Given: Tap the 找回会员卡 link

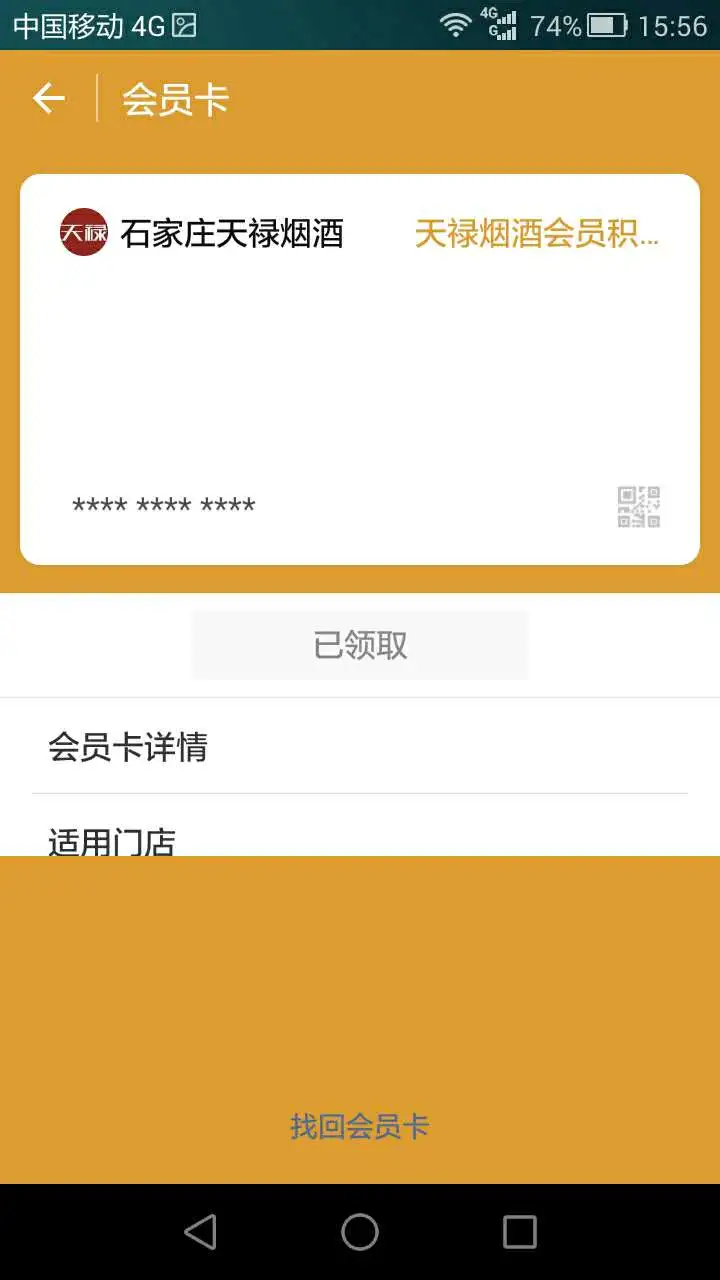Looking at the screenshot, I should click(x=359, y=1127).
